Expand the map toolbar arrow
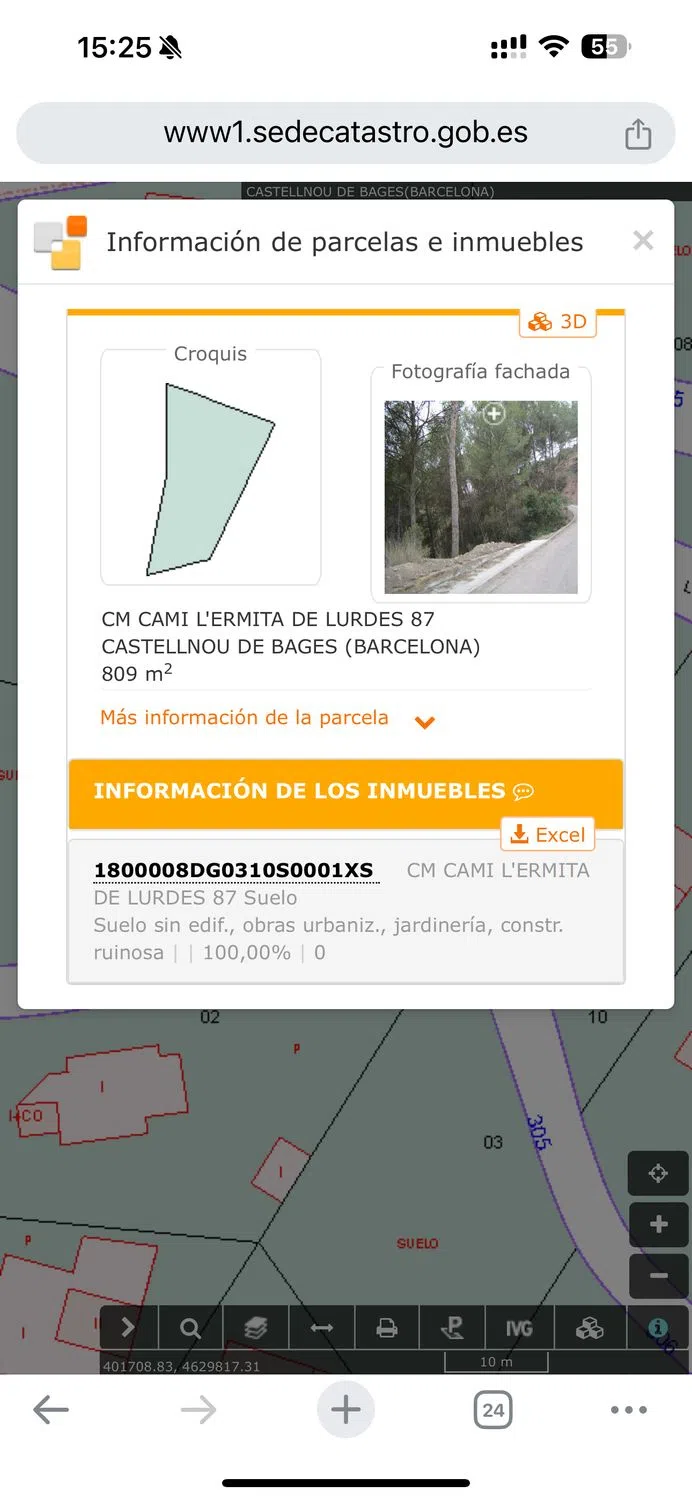692x1500 pixels. click(128, 1328)
